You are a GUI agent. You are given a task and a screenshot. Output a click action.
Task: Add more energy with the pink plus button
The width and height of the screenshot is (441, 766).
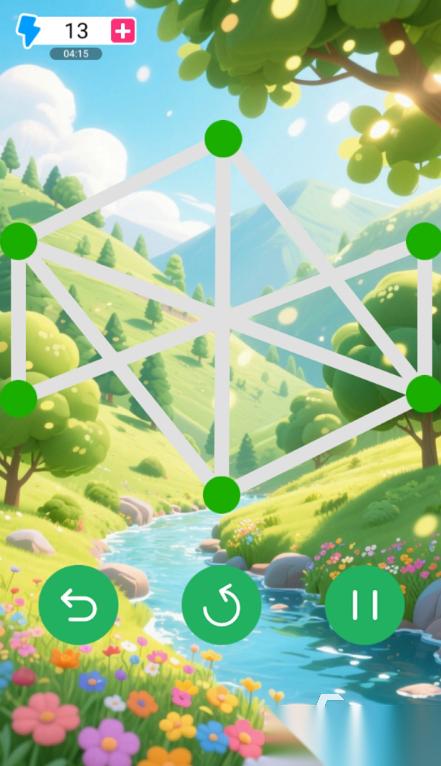coord(123,31)
